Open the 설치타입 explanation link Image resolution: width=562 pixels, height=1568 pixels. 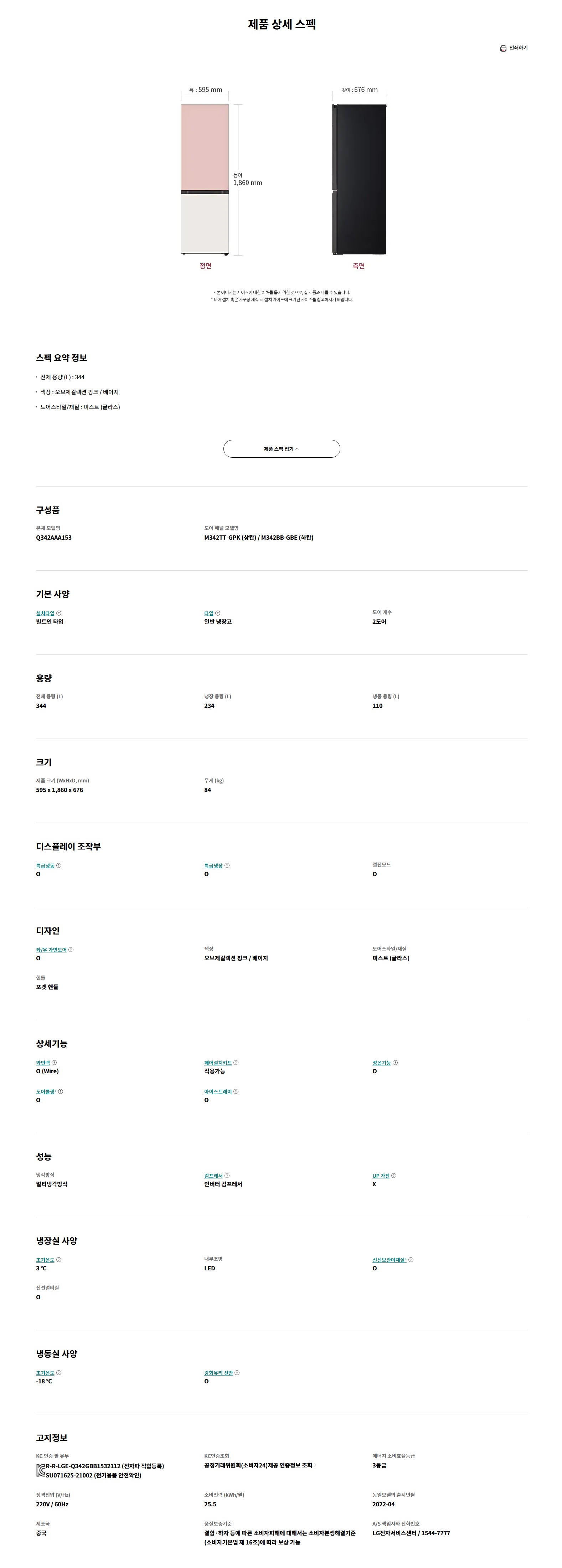(x=46, y=613)
